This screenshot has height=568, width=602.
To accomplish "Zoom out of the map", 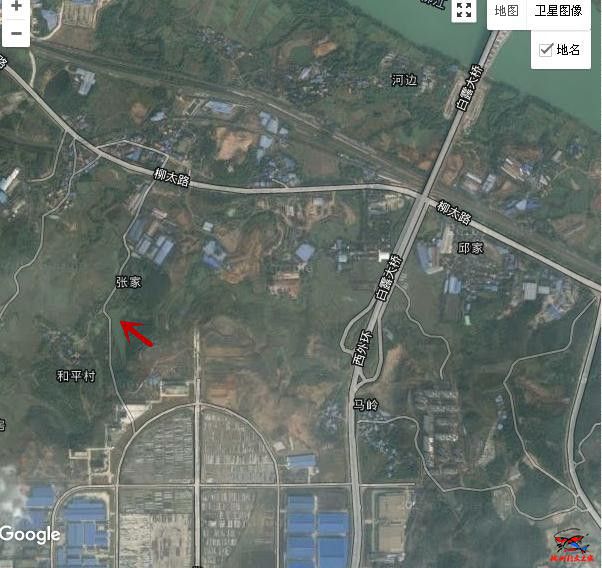I will [x=16, y=33].
